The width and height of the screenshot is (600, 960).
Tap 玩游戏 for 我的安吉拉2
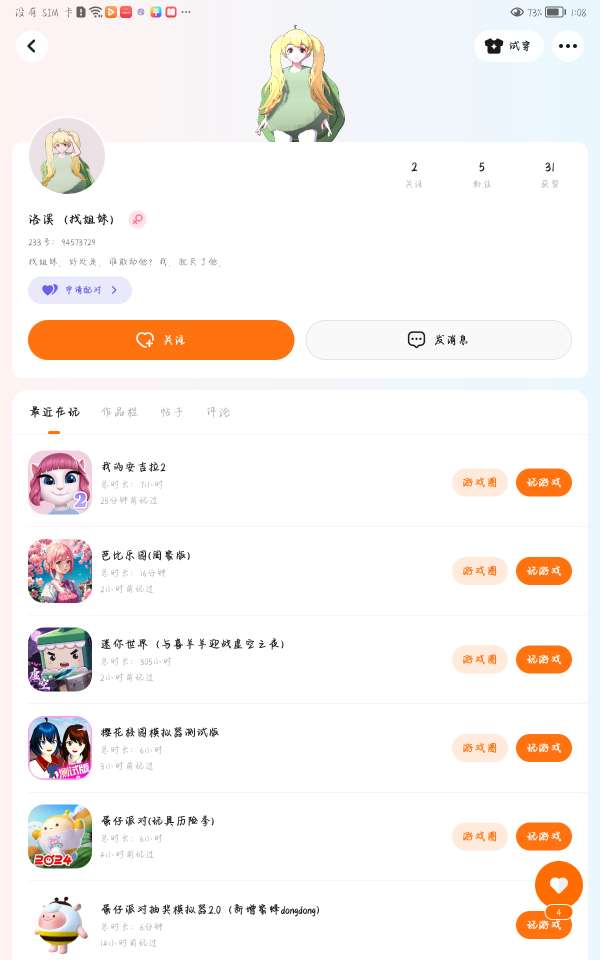[543, 482]
